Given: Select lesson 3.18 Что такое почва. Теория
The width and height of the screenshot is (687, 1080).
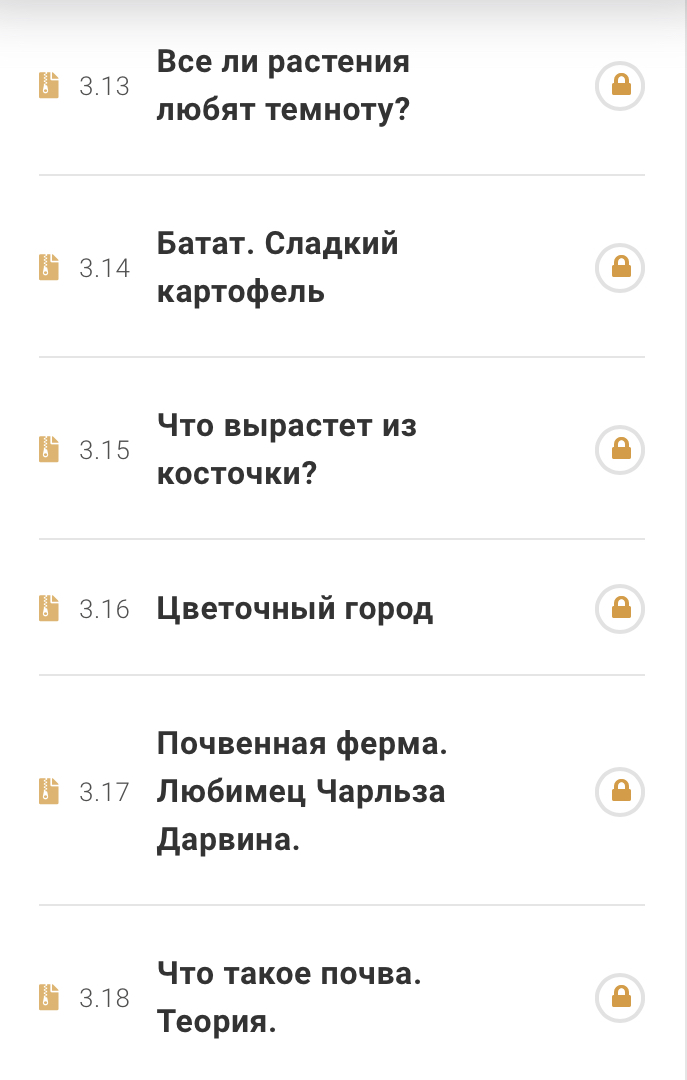Looking at the screenshot, I should click(289, 997).
